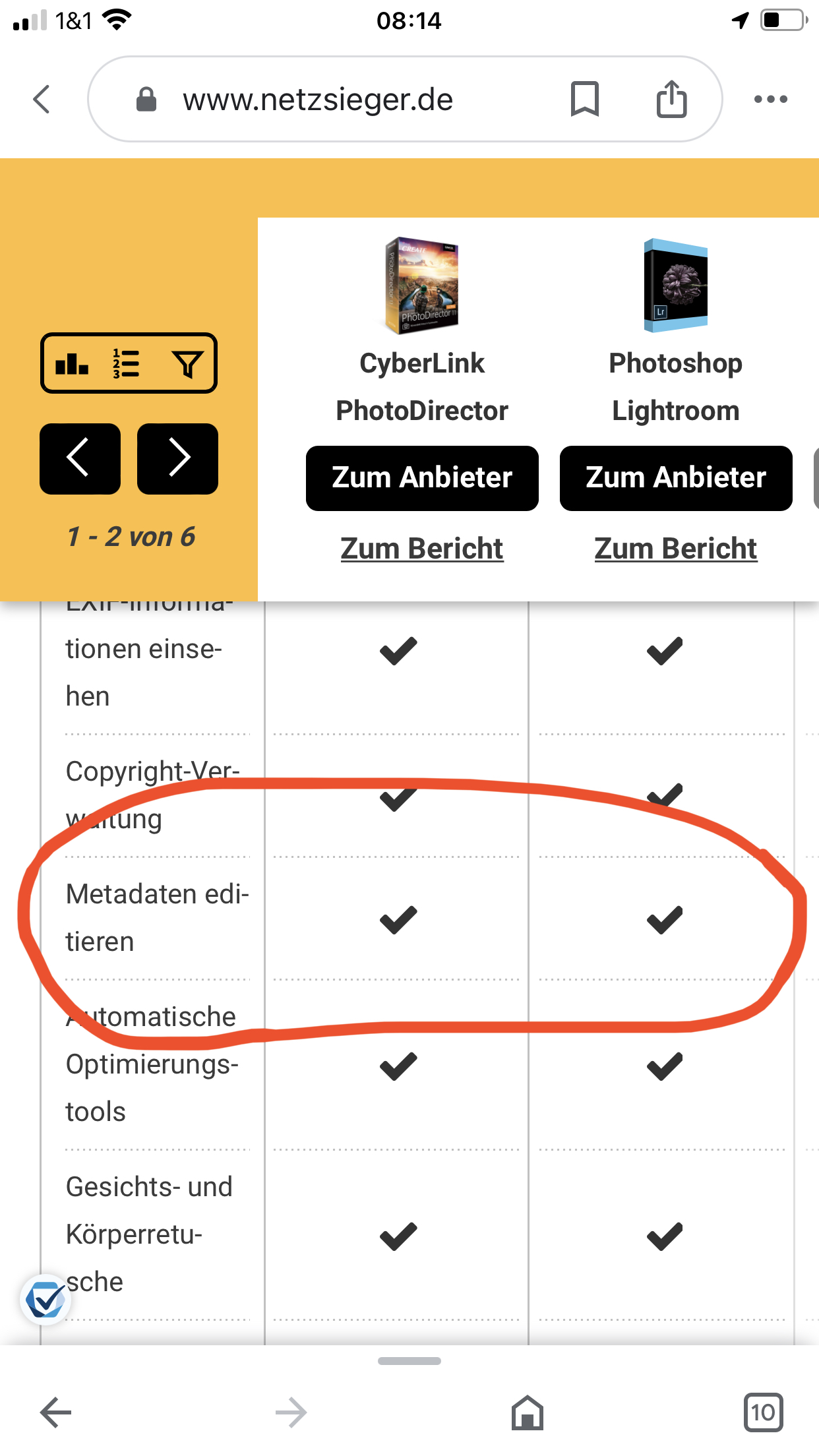The height and width of the screenshot is (1456, 819).
Task: Go to the browser home page
Action: coord(528,1412)
